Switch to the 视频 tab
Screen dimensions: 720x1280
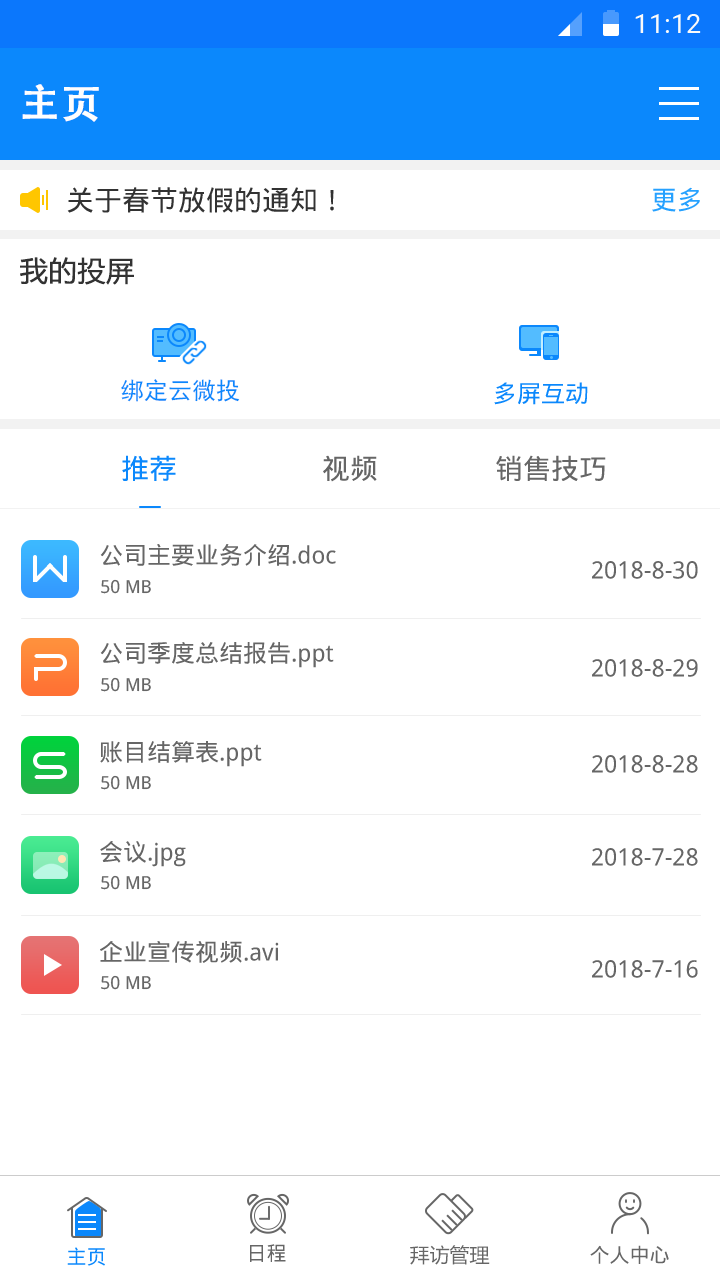tap(350, 468)
